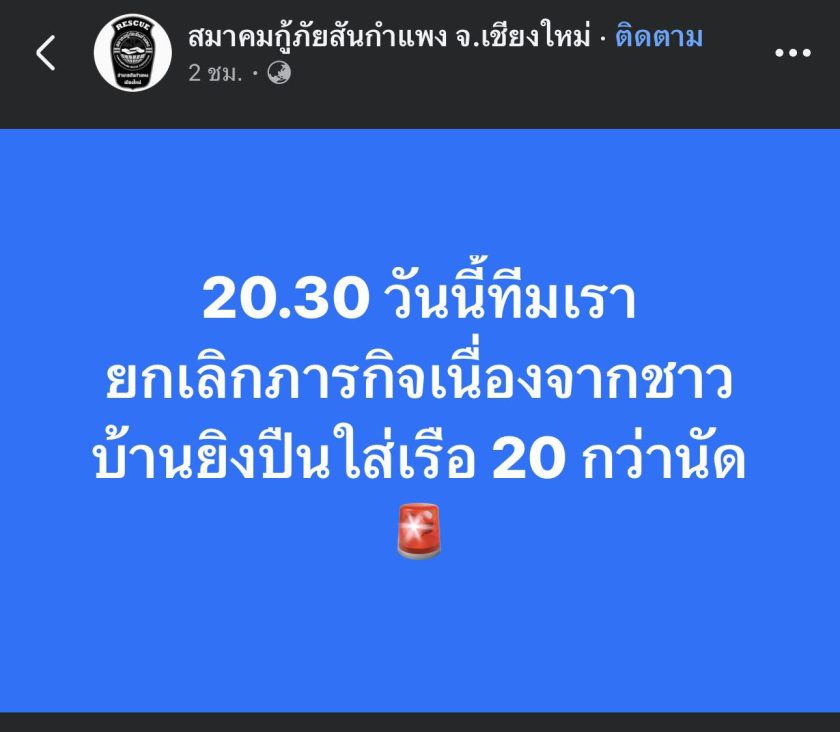The width and height of the screenshot is (840, 732).
Task: Go back using the arrow icon
Action: click(x=46, y=53)
